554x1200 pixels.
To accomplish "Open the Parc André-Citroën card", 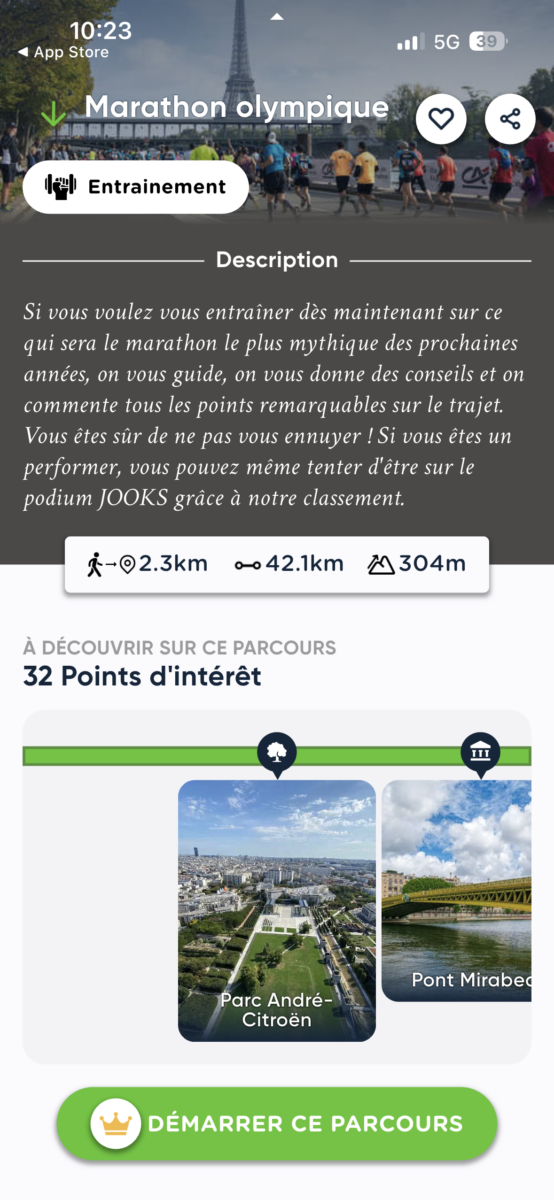I will [277, 911].
